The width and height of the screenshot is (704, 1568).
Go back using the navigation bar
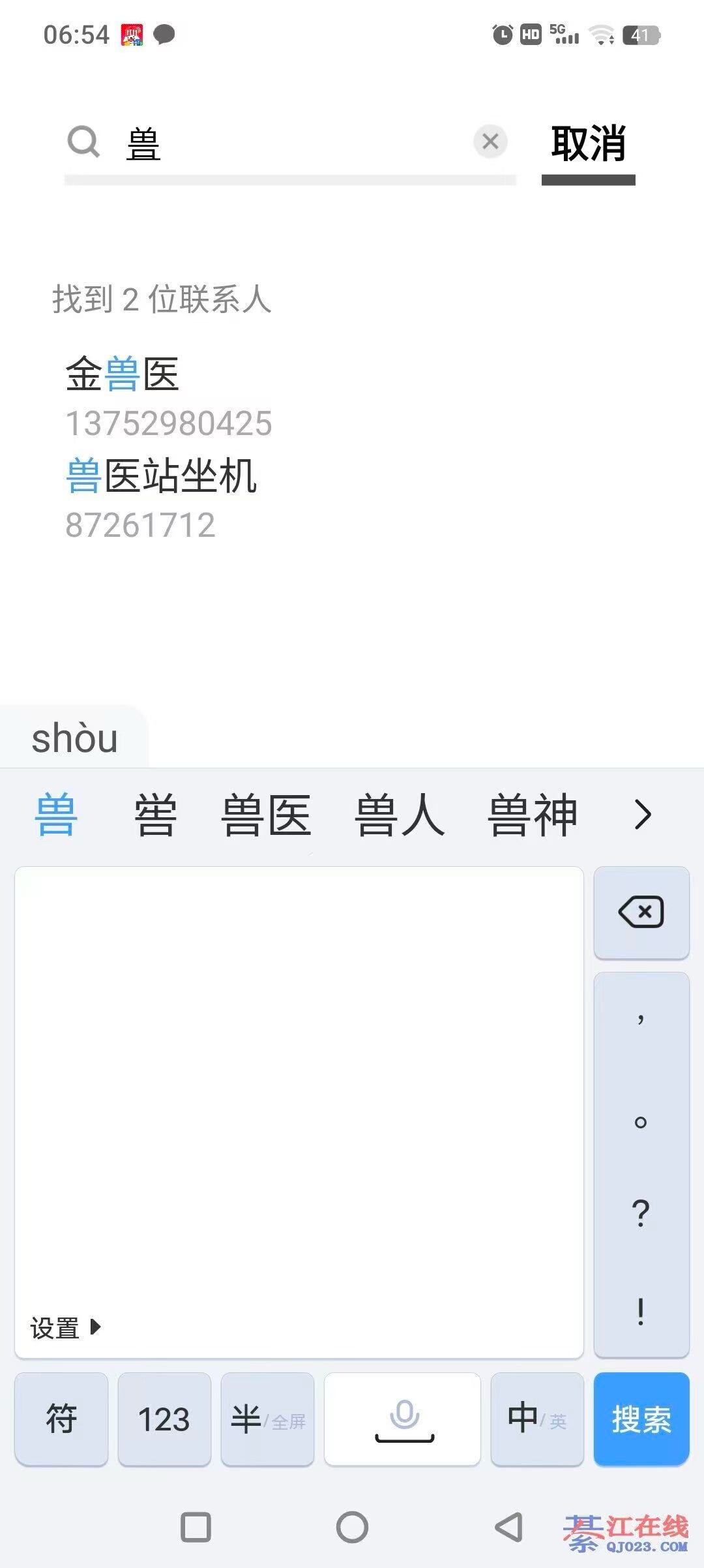click(508, 1527)
